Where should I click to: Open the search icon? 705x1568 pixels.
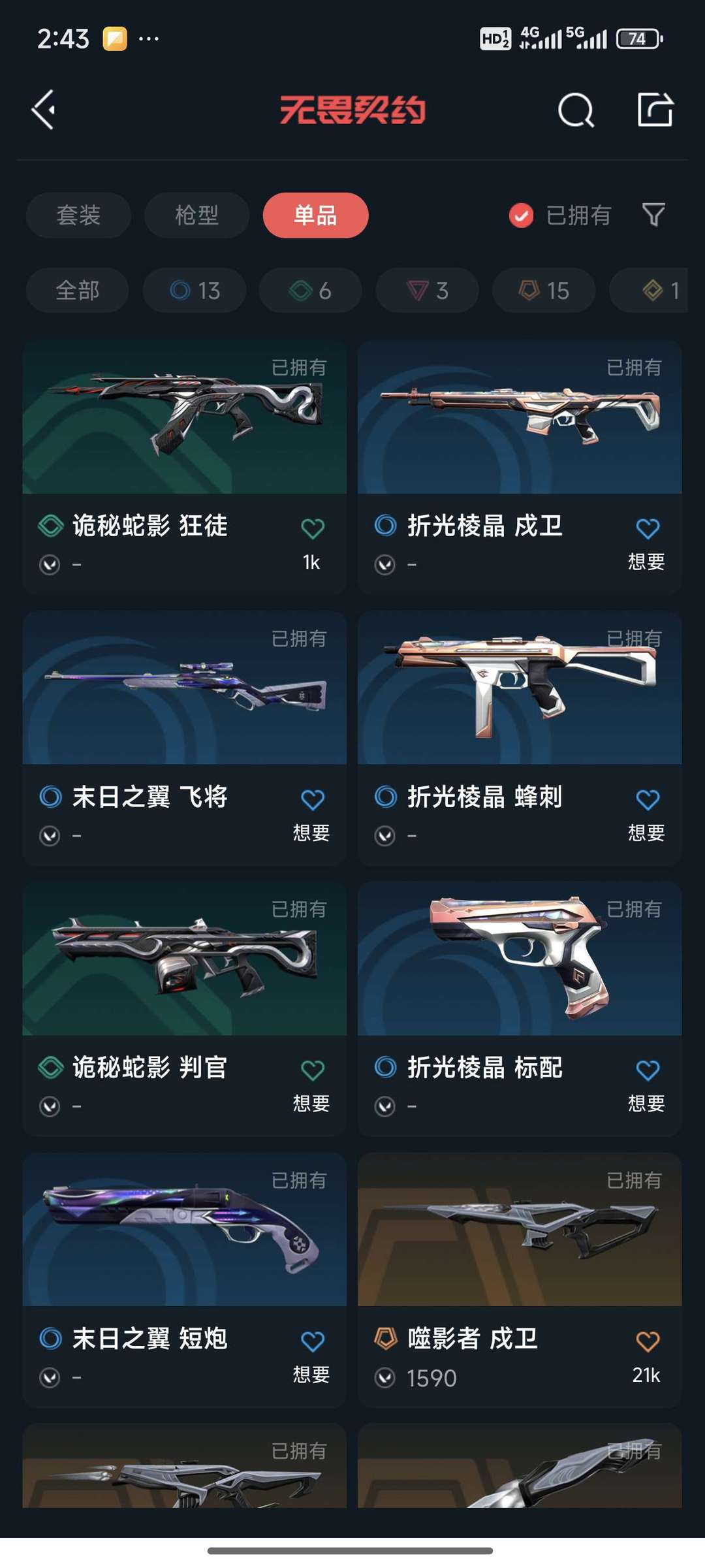pyautogui.click(x=576, y=110)
